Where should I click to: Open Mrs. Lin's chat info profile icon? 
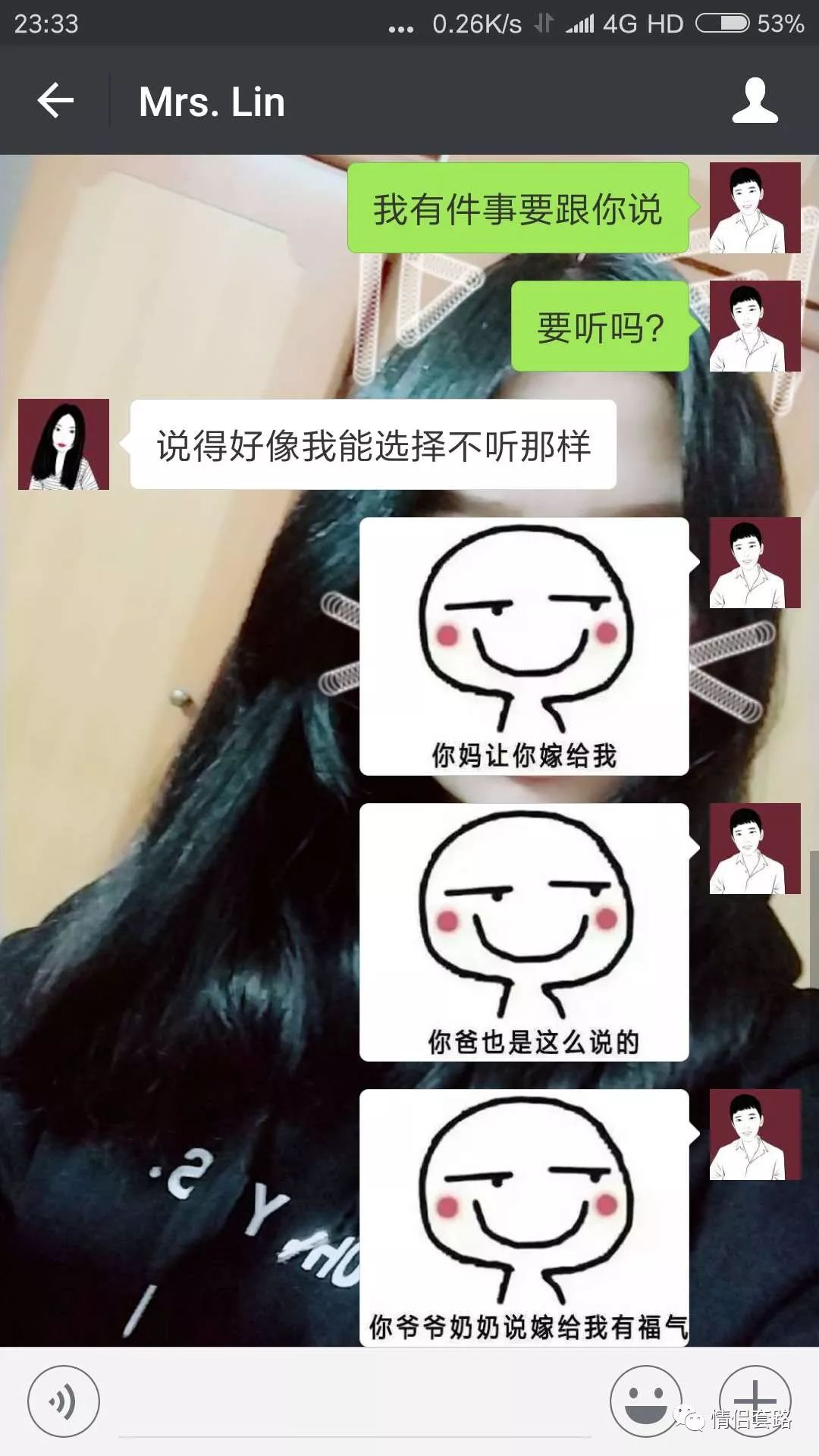pyautogui.click(x=755, y=101)
